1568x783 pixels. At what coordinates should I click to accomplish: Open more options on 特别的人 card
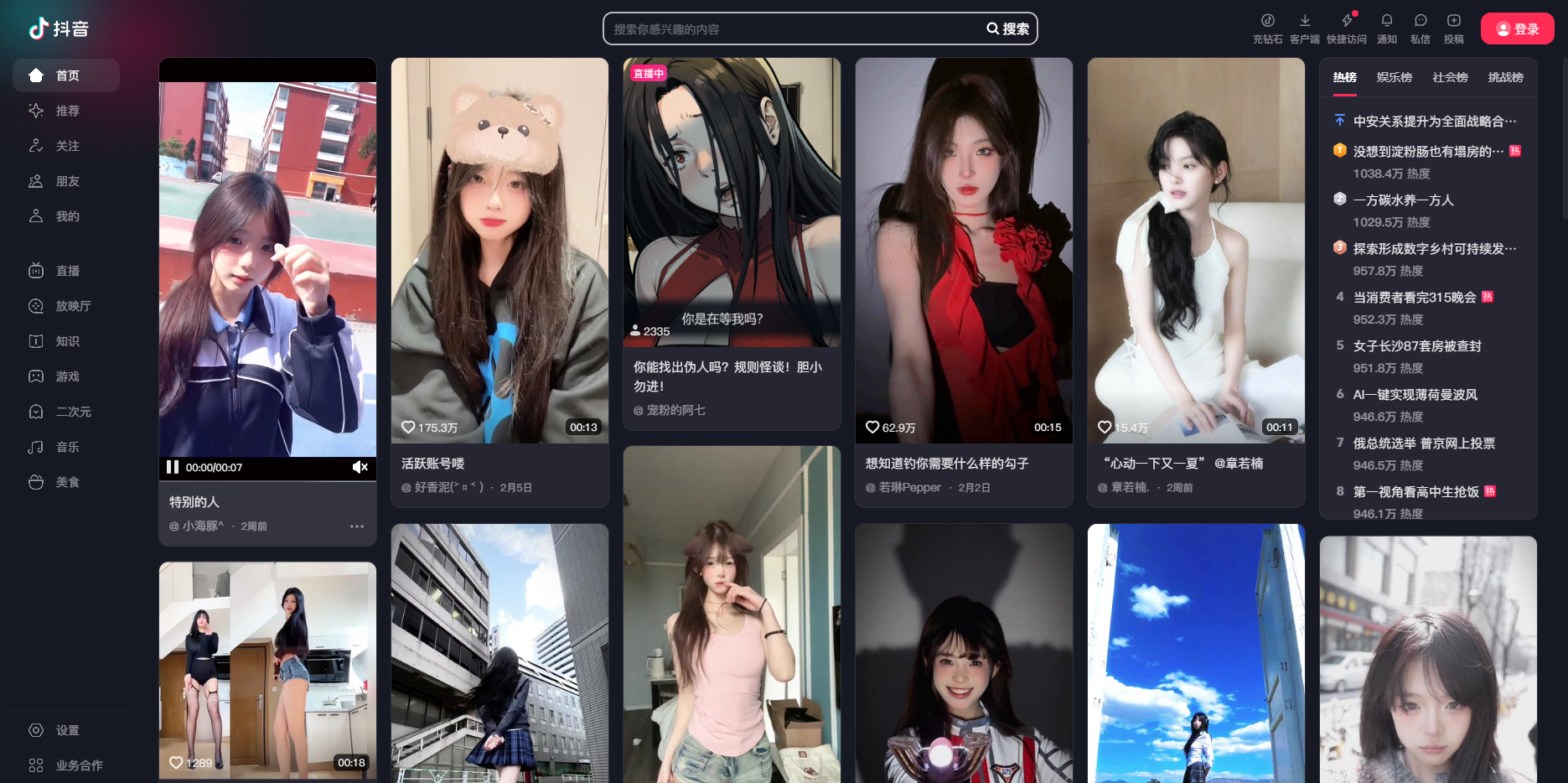(x=357, y=526)
